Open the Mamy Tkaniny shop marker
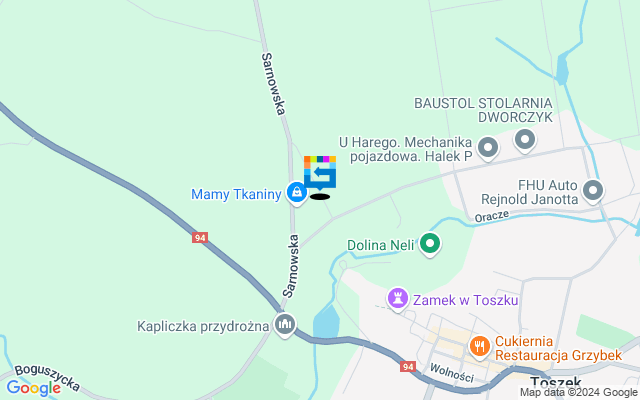640x400 pixels. pos(296,192)
